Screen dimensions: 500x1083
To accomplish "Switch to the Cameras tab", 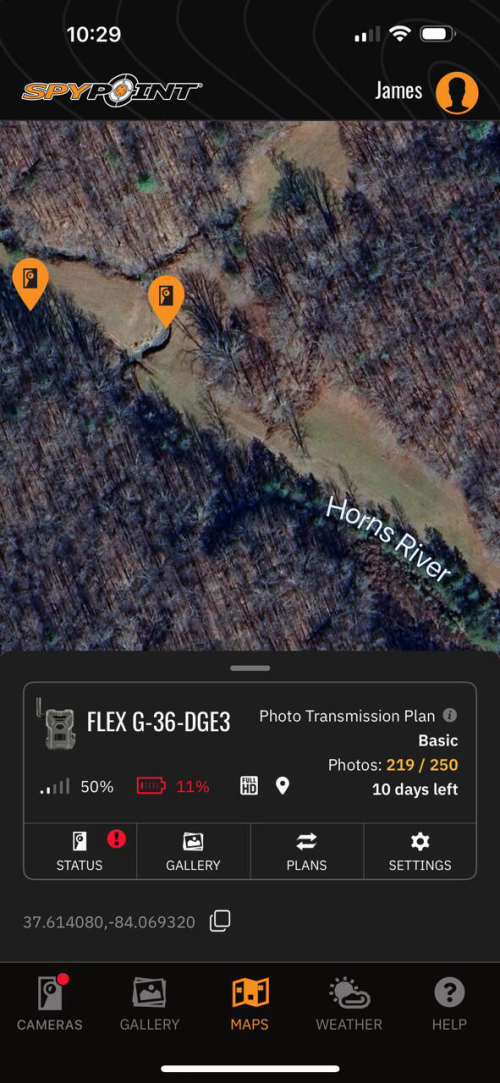I will click(50, 1003).
